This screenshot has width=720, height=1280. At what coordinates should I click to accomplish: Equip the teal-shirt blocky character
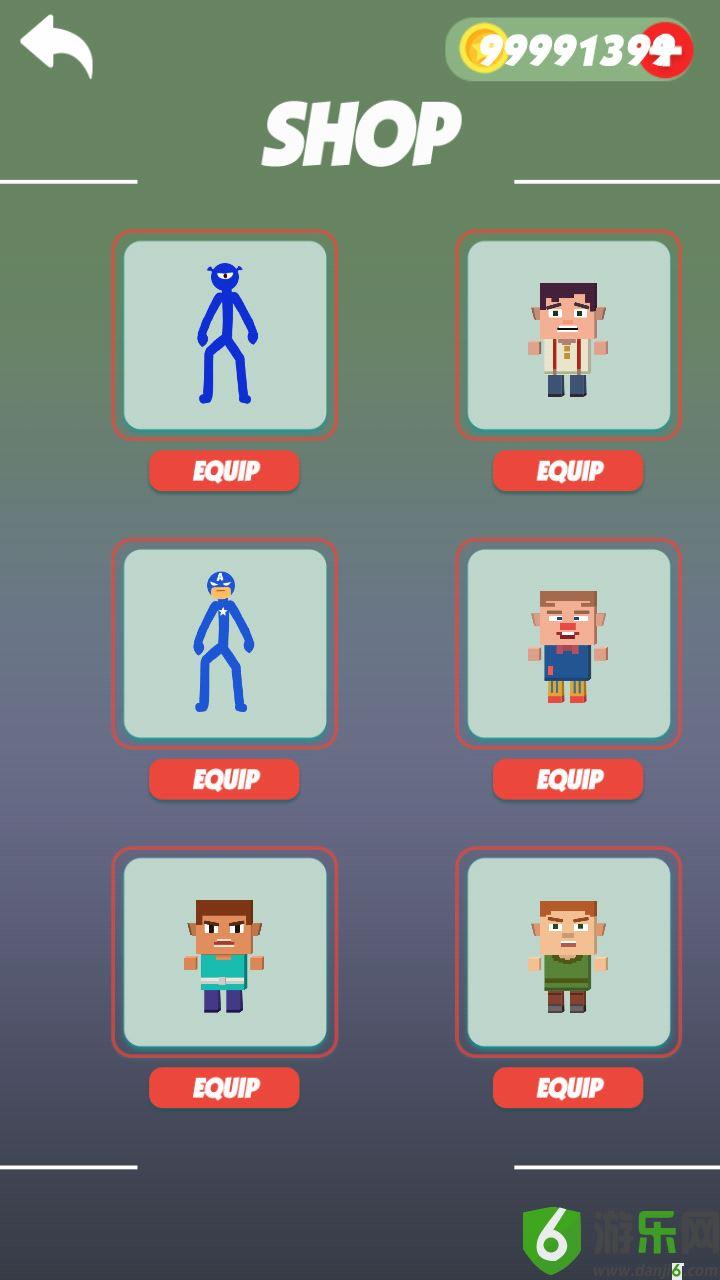click(x=224, y=1087)
